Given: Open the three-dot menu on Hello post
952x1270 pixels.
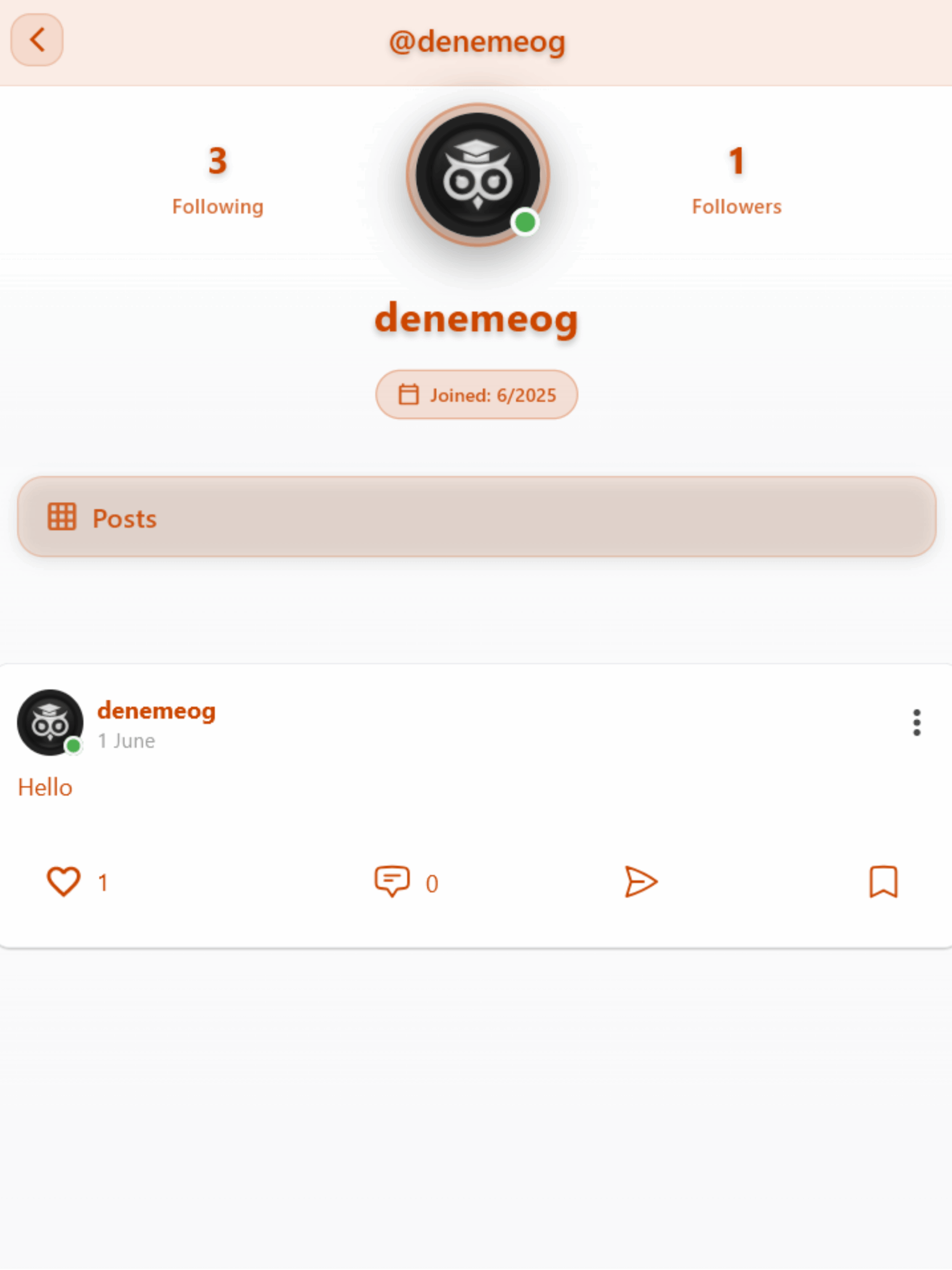Looking at the screenshot, I should pos(916,722).
